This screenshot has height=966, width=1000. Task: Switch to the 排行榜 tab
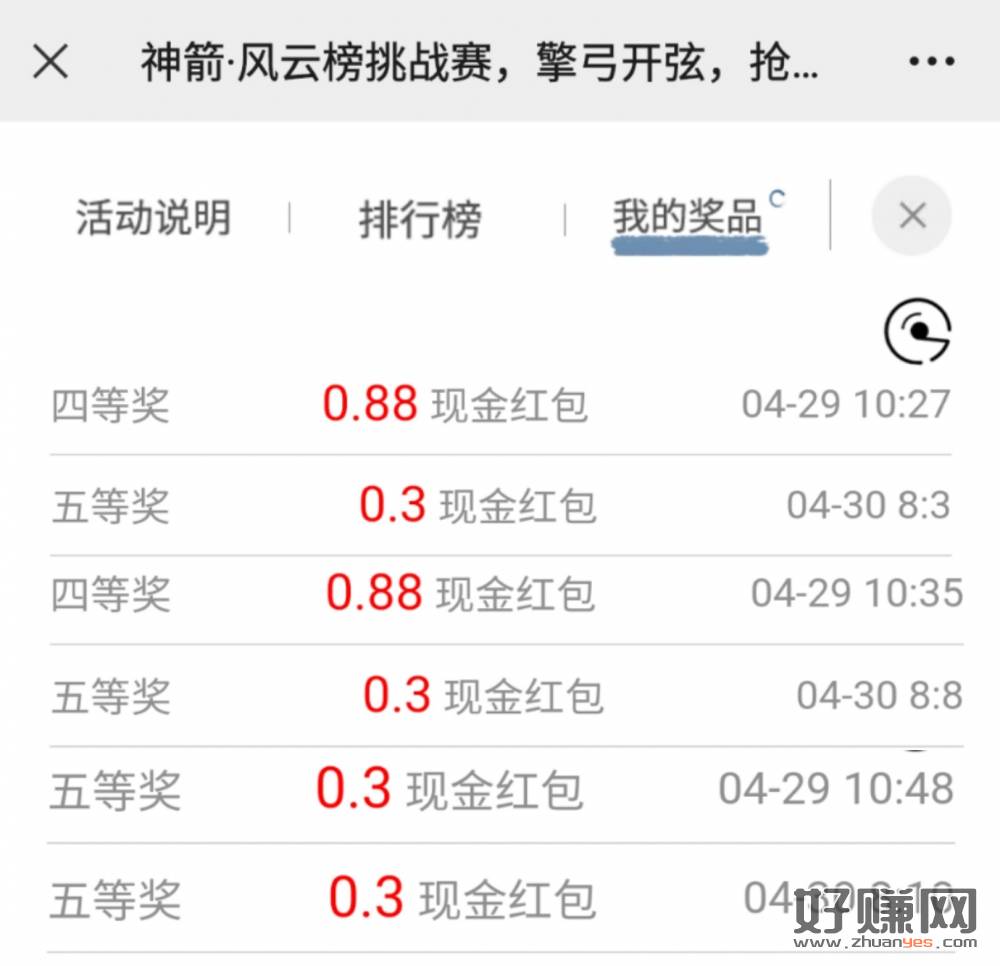(x=420, y=219)
